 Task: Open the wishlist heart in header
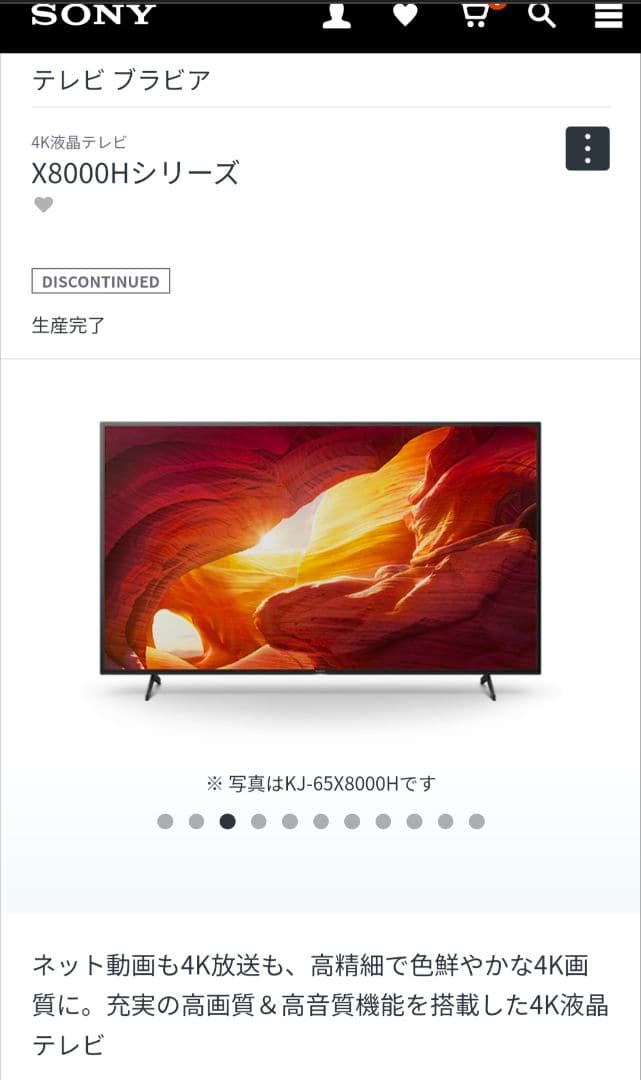tap(405, 15)
